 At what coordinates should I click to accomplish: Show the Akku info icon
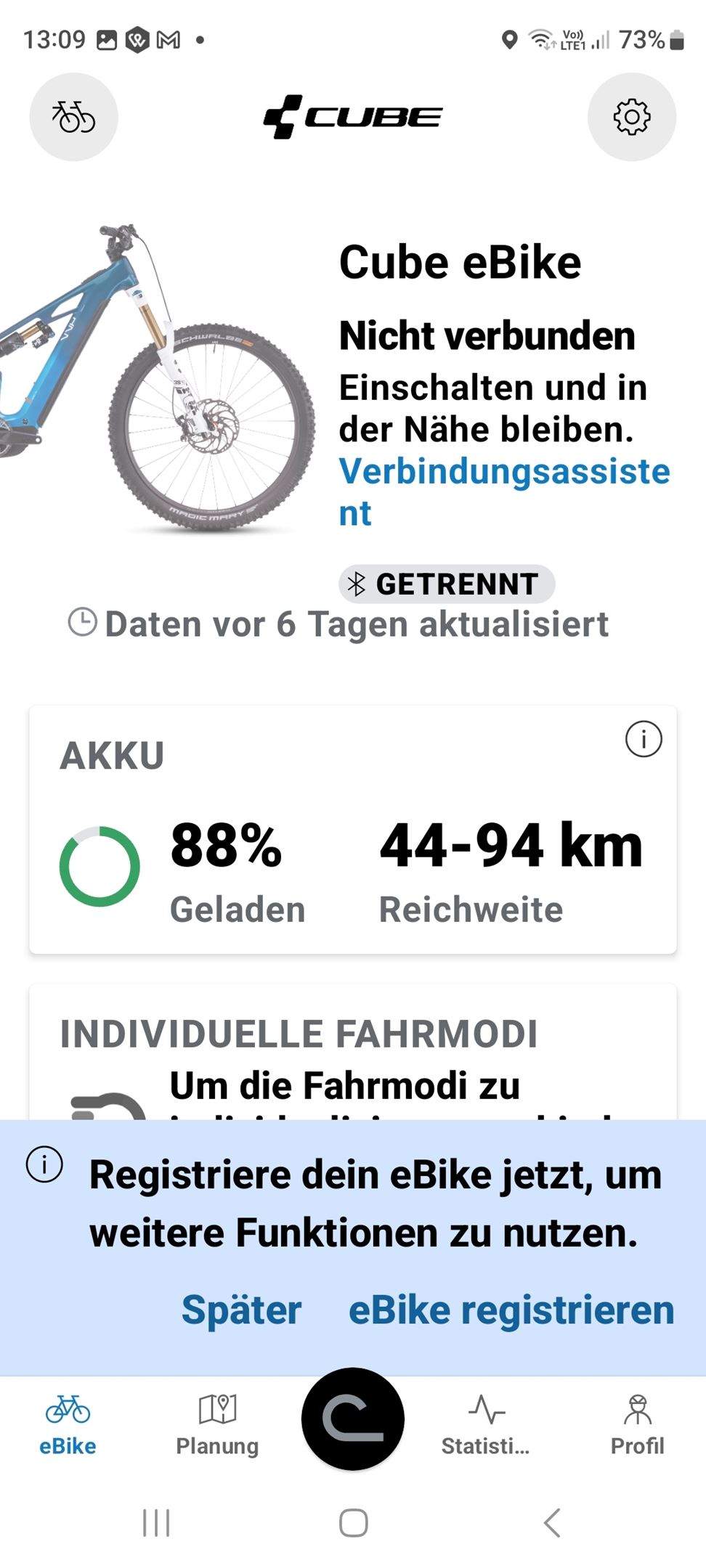644,740
